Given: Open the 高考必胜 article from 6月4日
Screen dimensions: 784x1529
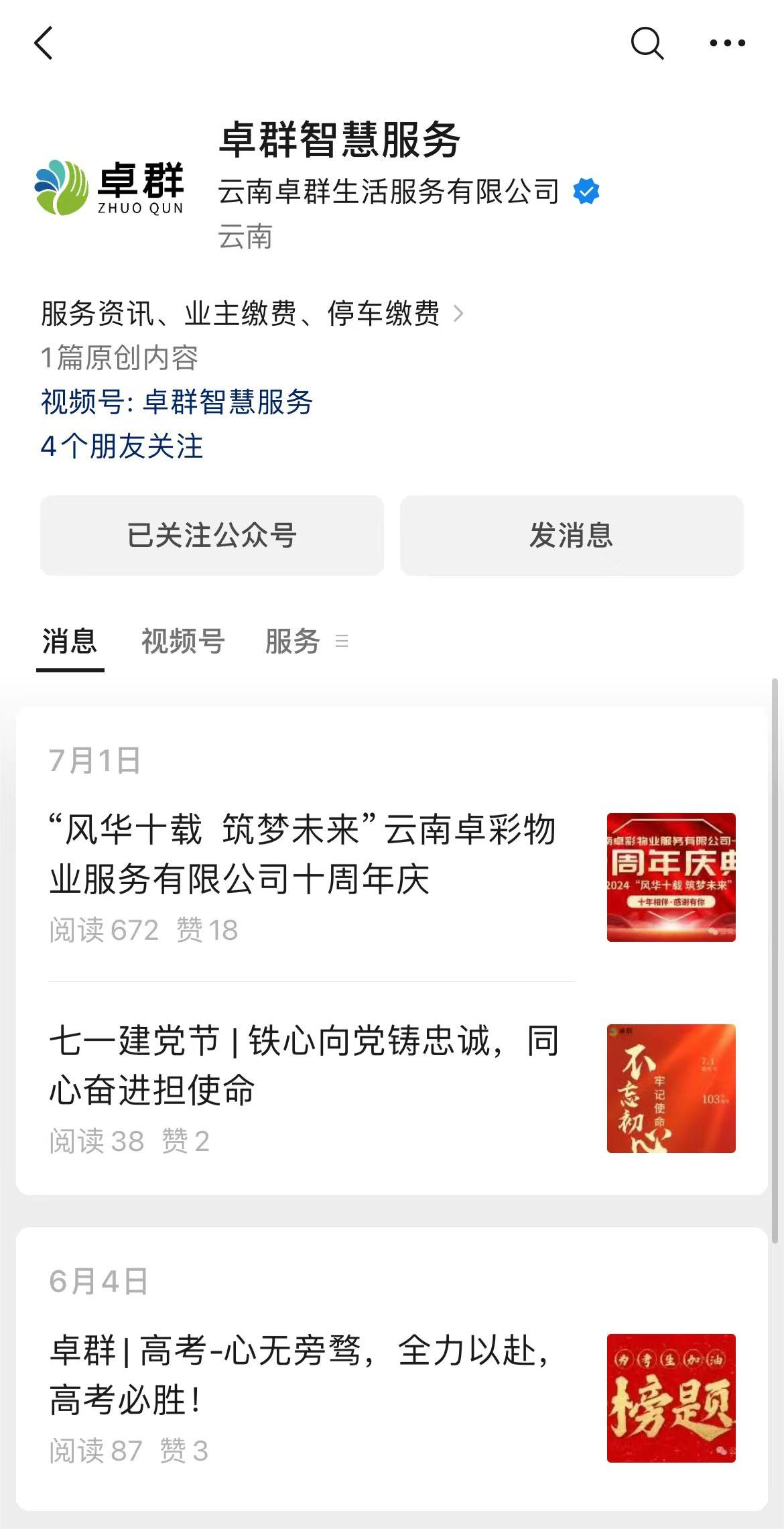Looking at the screenshot, I should [392, 1398].
